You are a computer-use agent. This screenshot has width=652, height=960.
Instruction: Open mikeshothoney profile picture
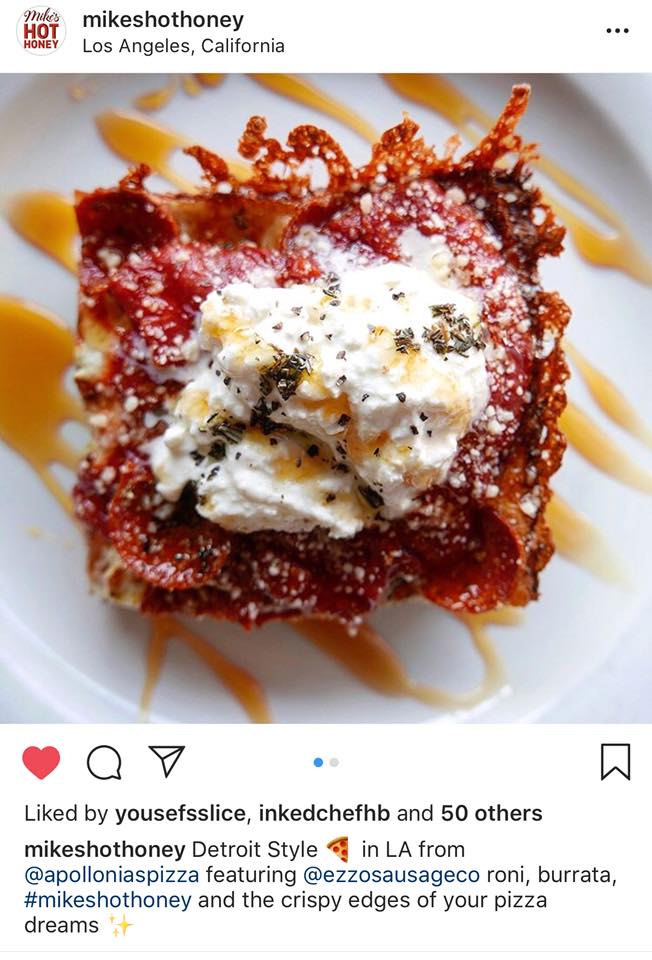tap(41, 31)
